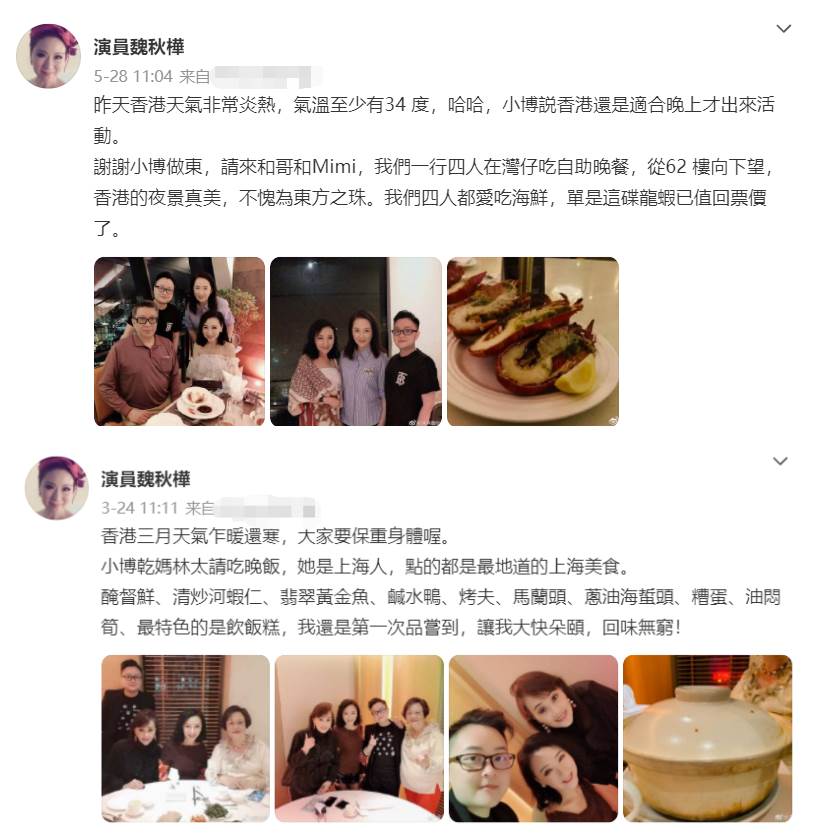Open 演員魏秋樺 avatar on the 3-24 post
The width and height of the screenshot is (819, 838).
point(55,488)
